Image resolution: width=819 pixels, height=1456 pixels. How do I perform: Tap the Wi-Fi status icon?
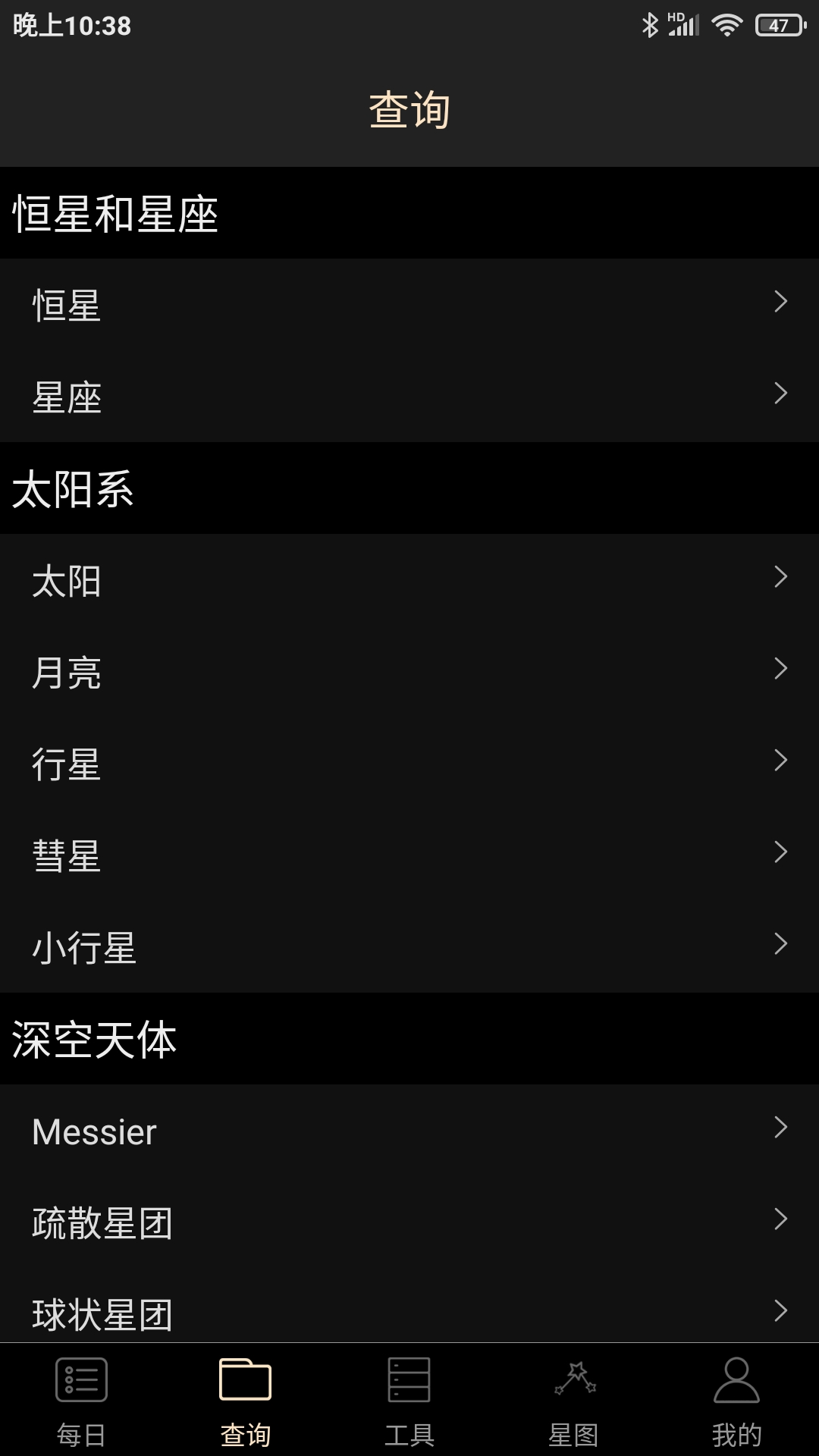tap(726, 24)
